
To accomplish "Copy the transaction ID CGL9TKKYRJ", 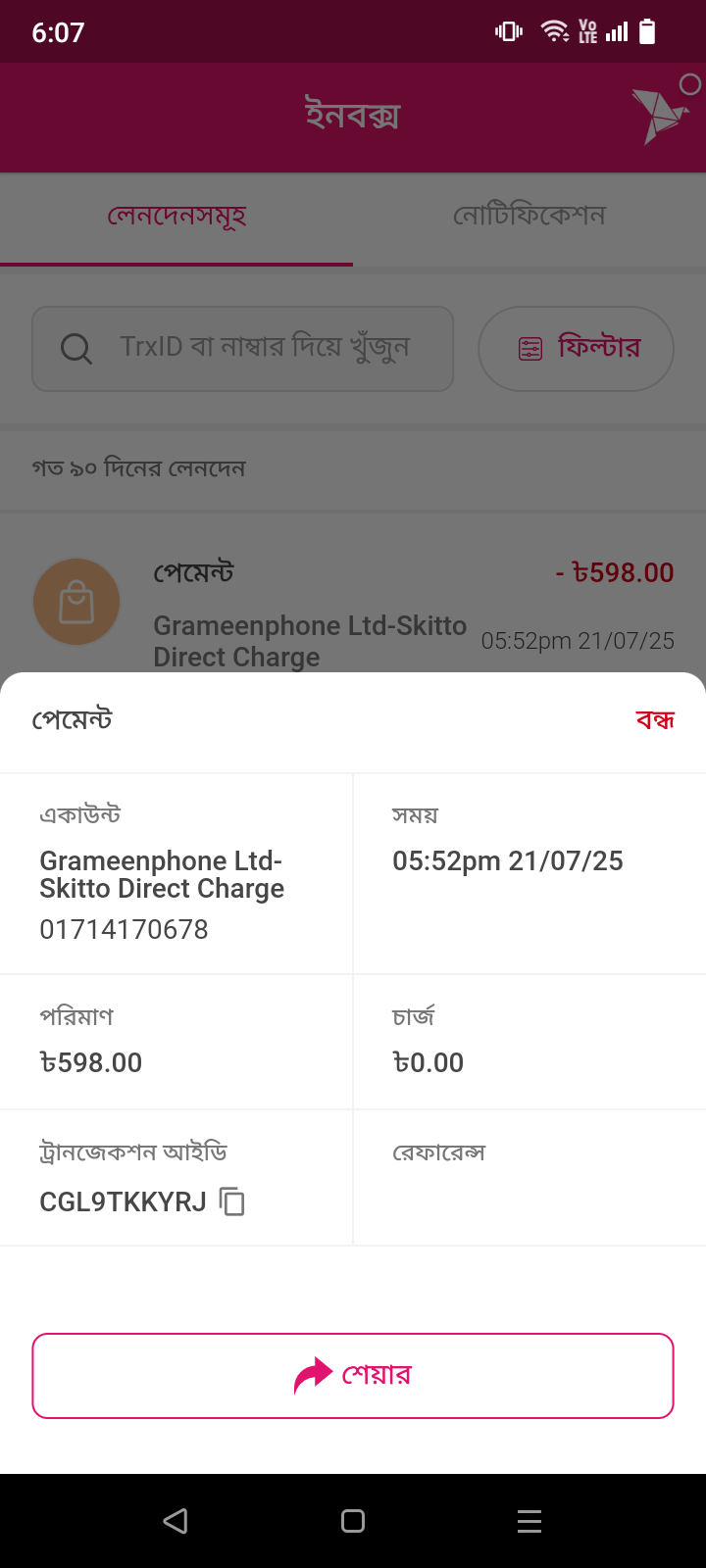I will tap(232, 1200).
